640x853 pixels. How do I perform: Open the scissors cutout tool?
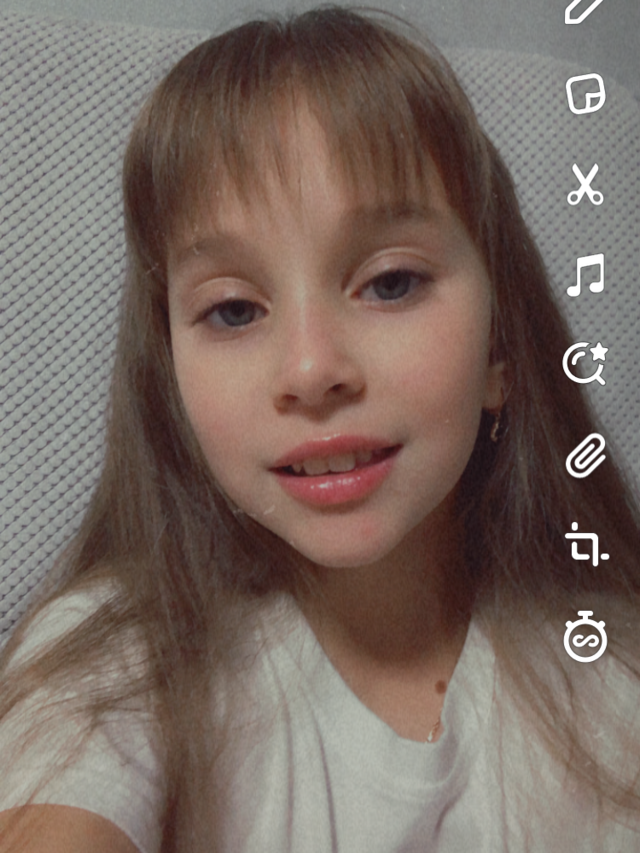585,185
